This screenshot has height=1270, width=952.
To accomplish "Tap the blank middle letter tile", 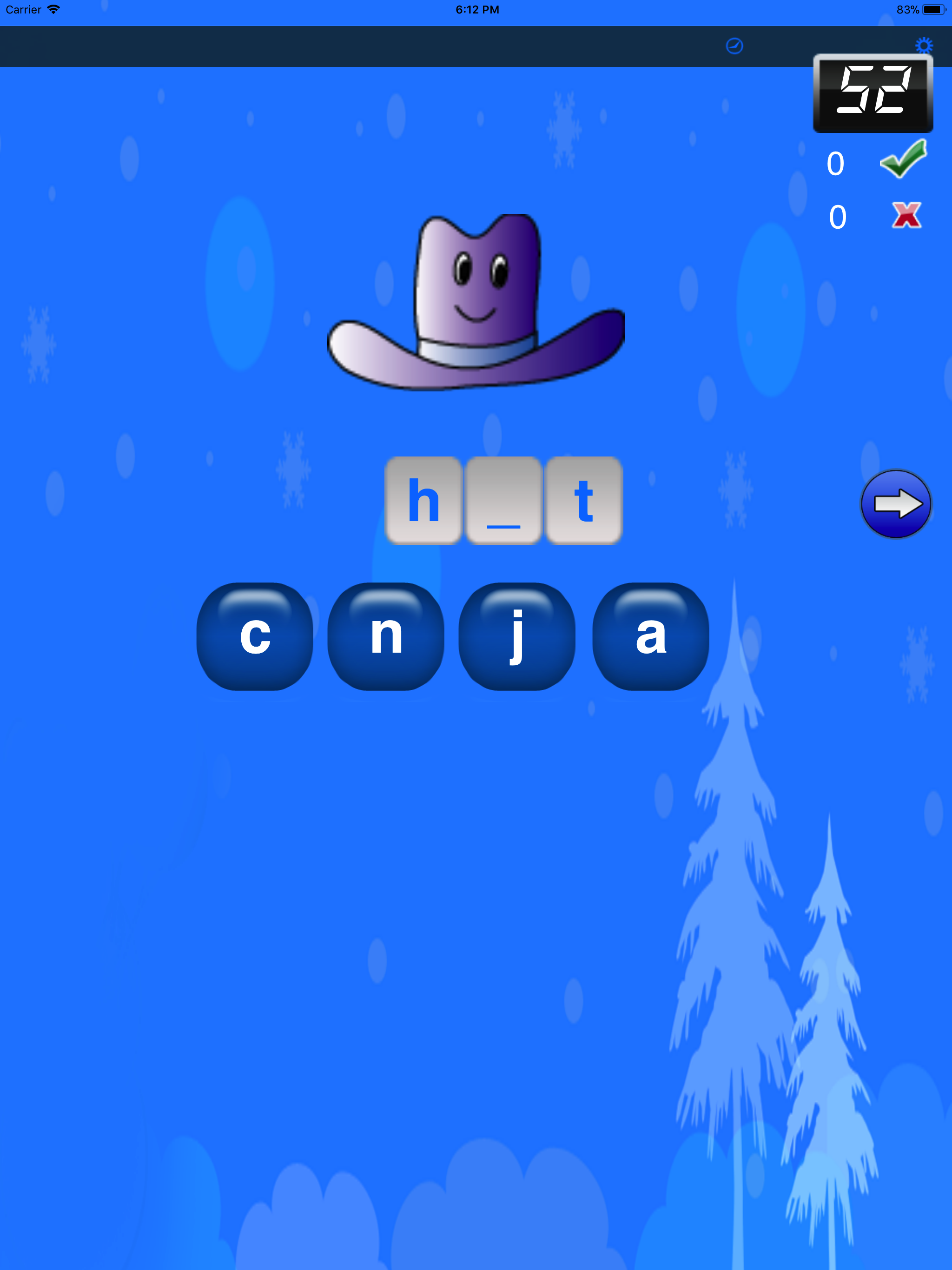I will click(503, 501).
